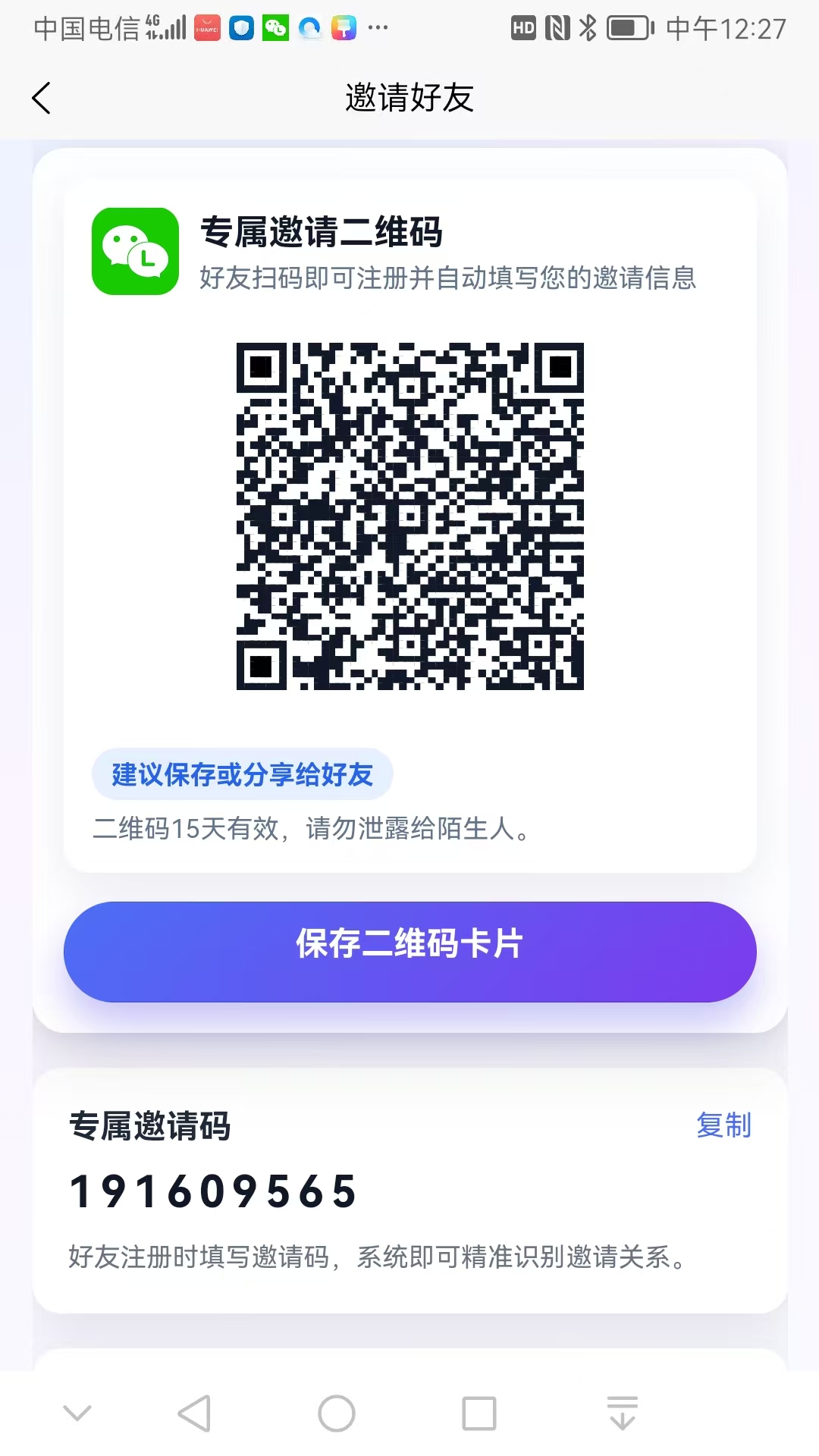Tap the NFC status bar icon

557,27
